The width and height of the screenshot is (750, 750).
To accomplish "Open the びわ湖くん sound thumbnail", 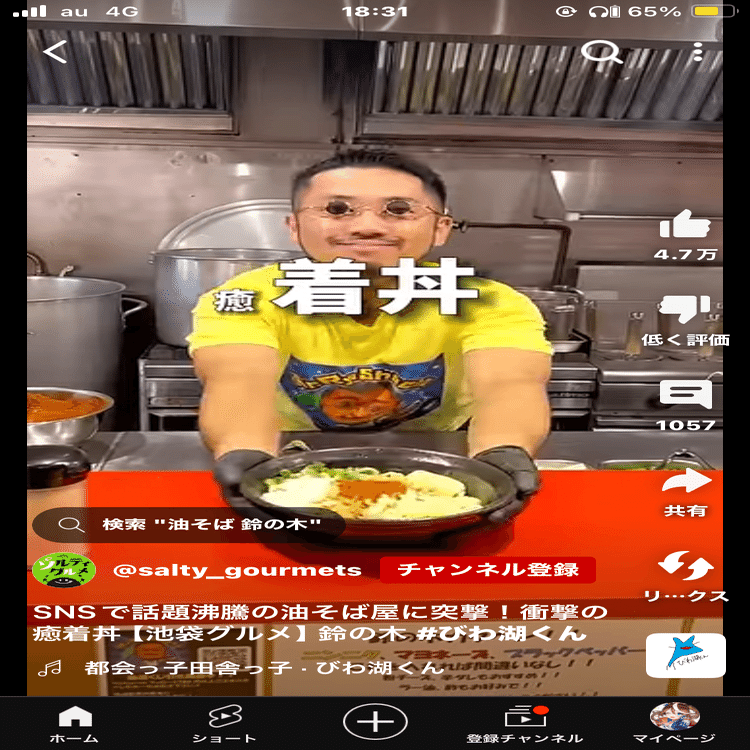I will [685, 655].
